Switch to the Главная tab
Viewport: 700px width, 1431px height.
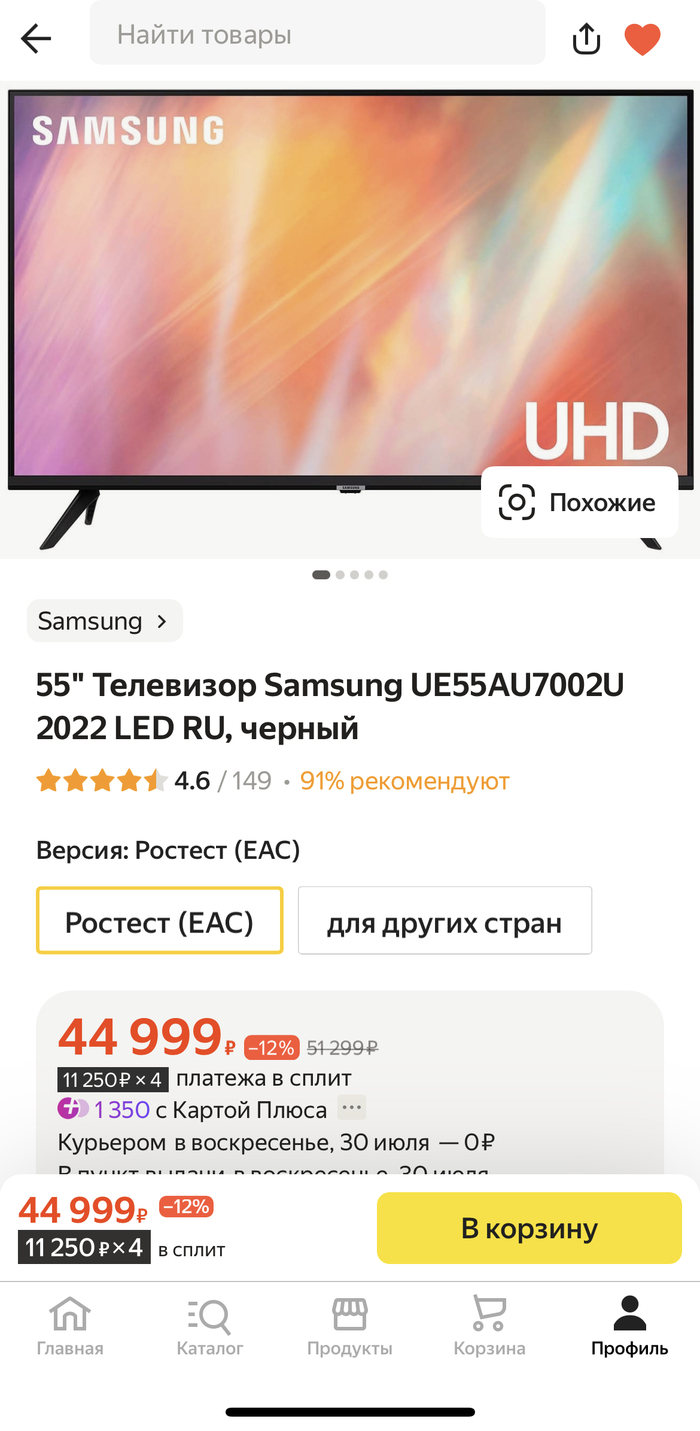[x=70, y=1326]
